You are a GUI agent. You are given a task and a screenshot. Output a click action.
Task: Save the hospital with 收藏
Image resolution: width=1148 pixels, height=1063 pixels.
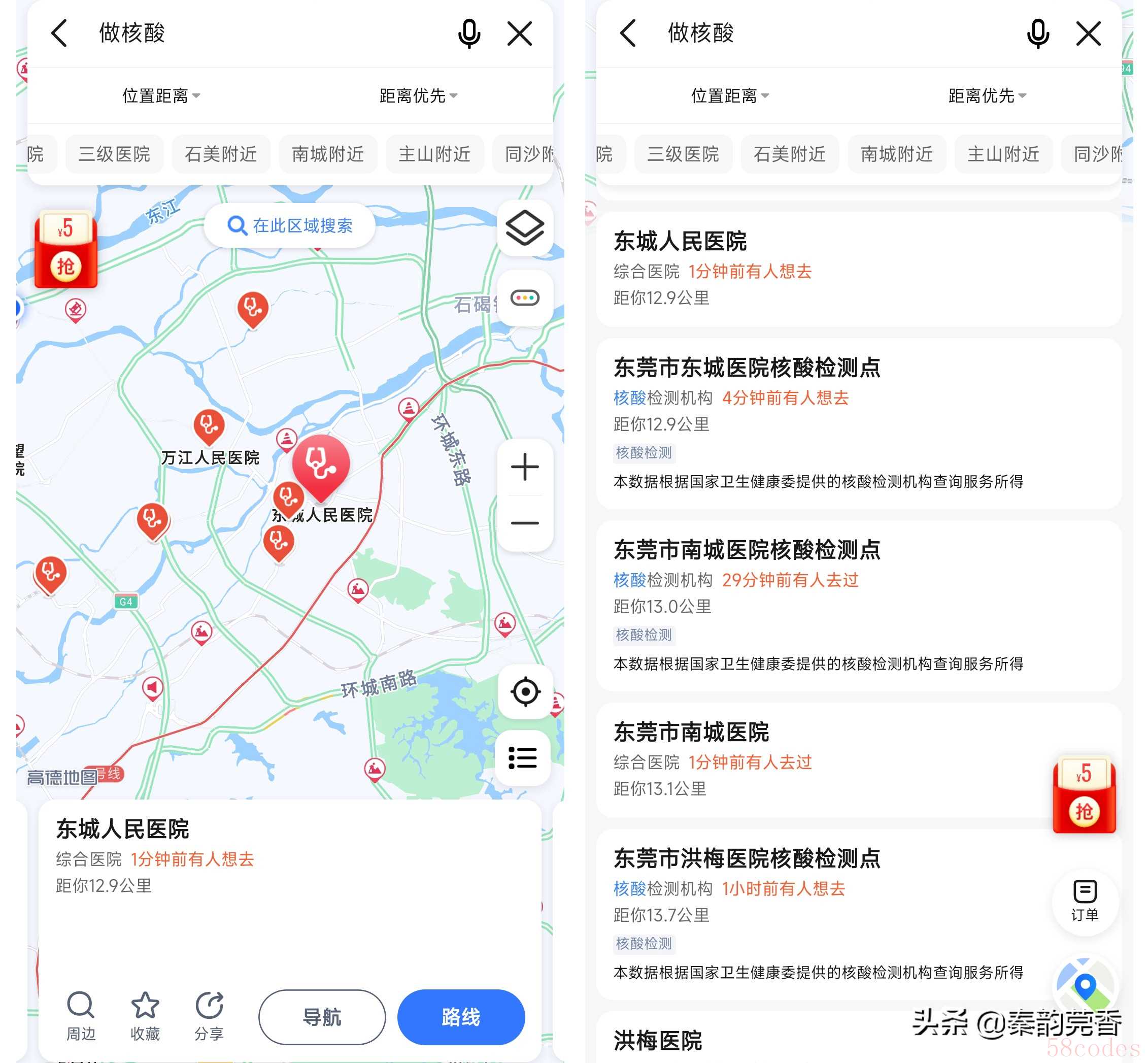click(x=145, y=1016)
